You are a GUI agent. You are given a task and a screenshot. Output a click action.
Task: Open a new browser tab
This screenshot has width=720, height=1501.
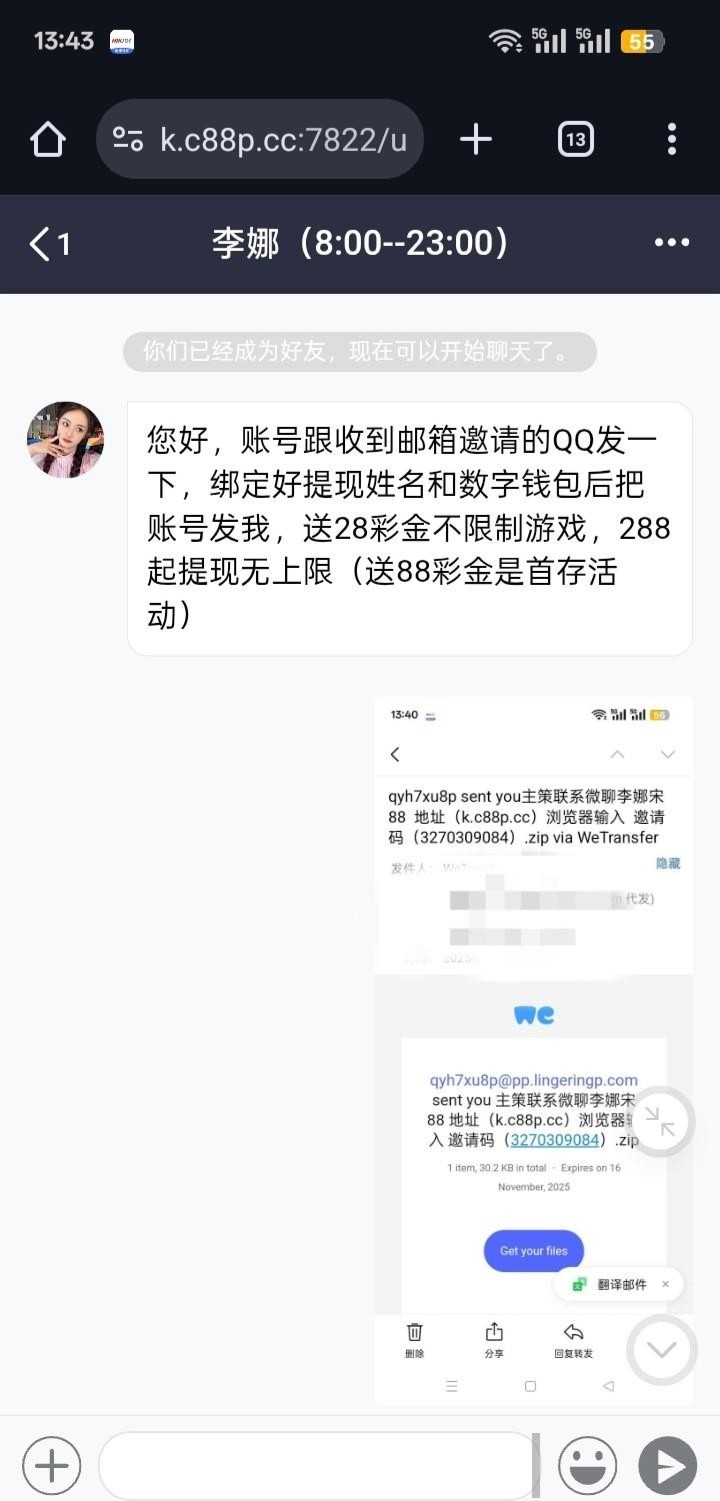(x=476, y=140)
